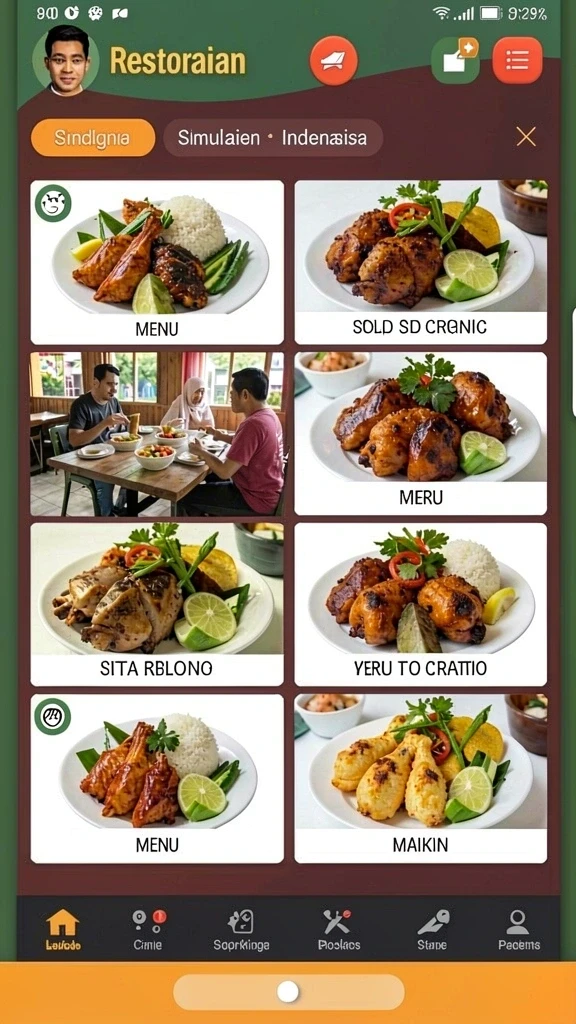Open the red list menu button

coord(517,60)
